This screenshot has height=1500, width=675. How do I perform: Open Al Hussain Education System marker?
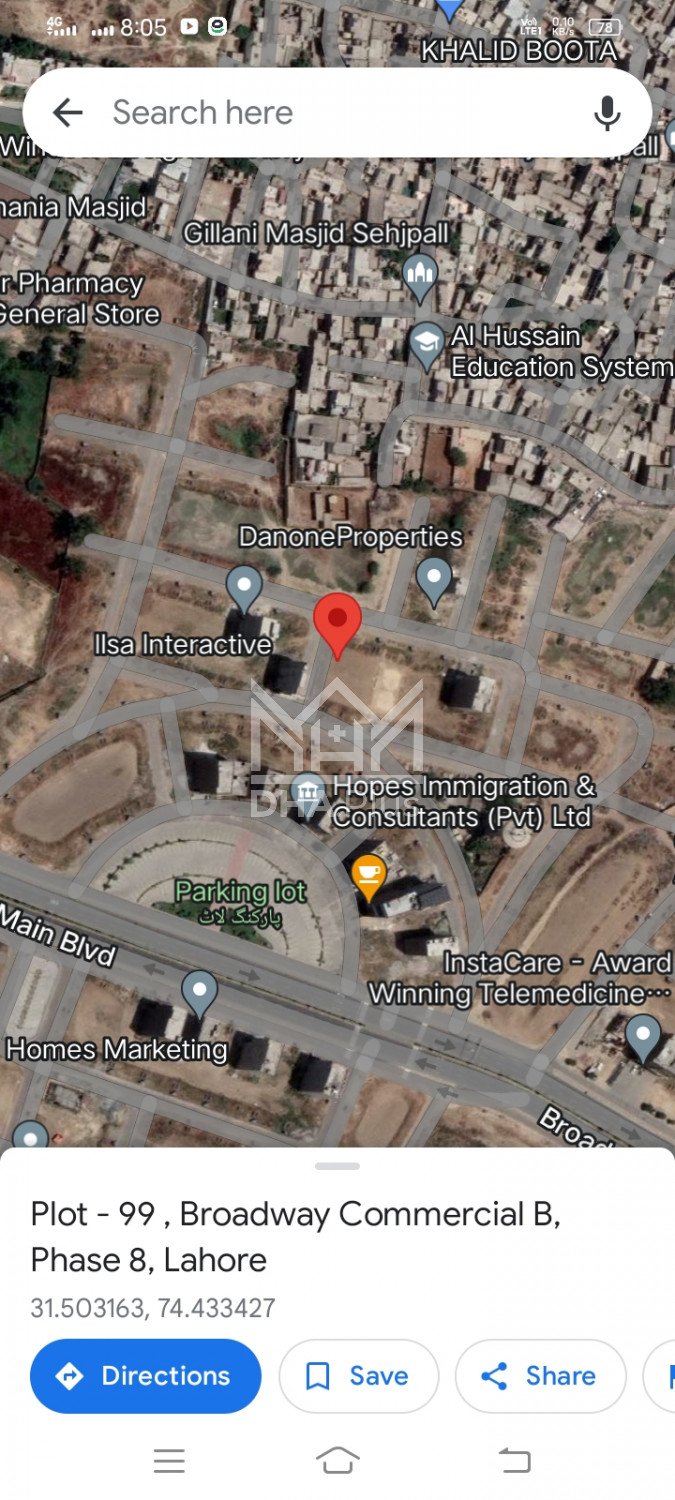coord(427,346)
